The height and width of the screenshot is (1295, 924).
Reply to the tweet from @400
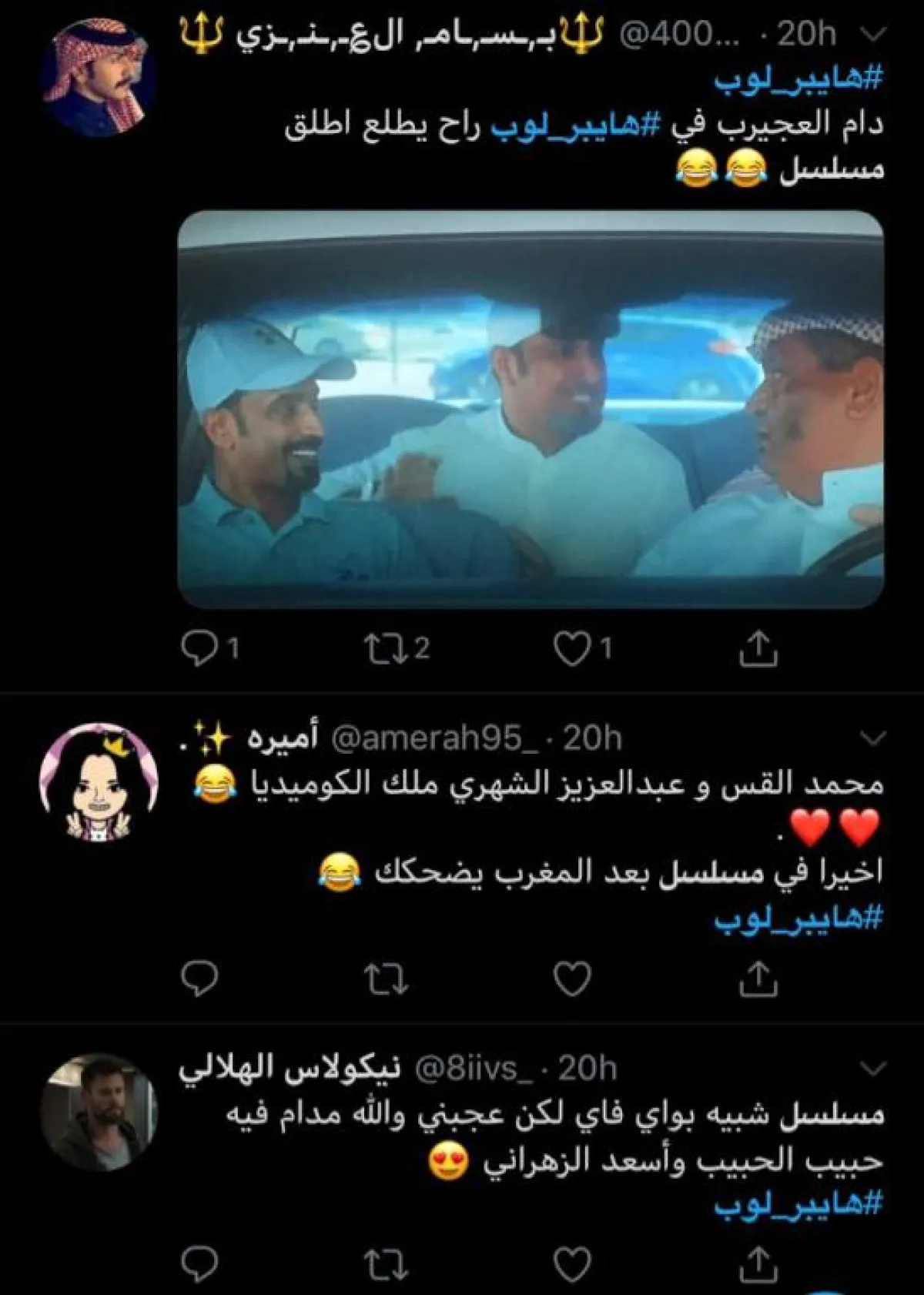(199, 650)
